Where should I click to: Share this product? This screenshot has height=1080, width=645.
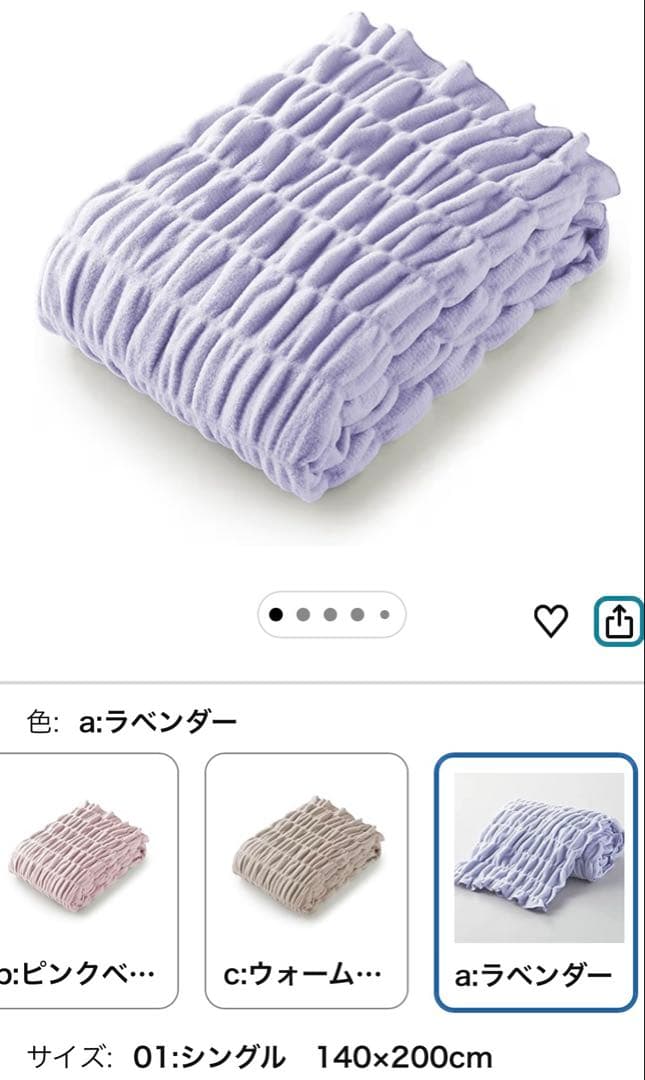pos(619,621)
